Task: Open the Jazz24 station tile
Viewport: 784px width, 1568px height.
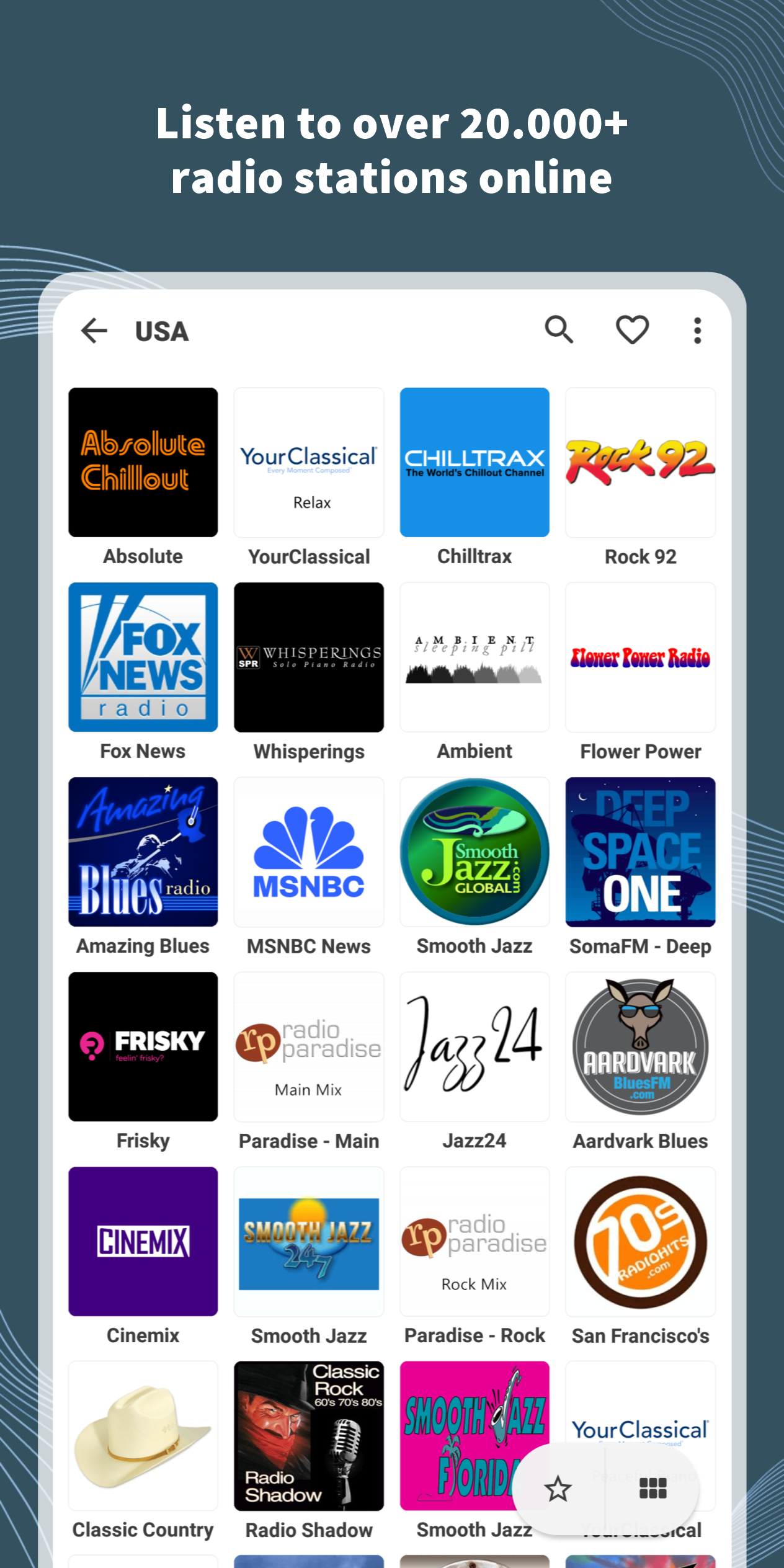Action: (474, 1048)
